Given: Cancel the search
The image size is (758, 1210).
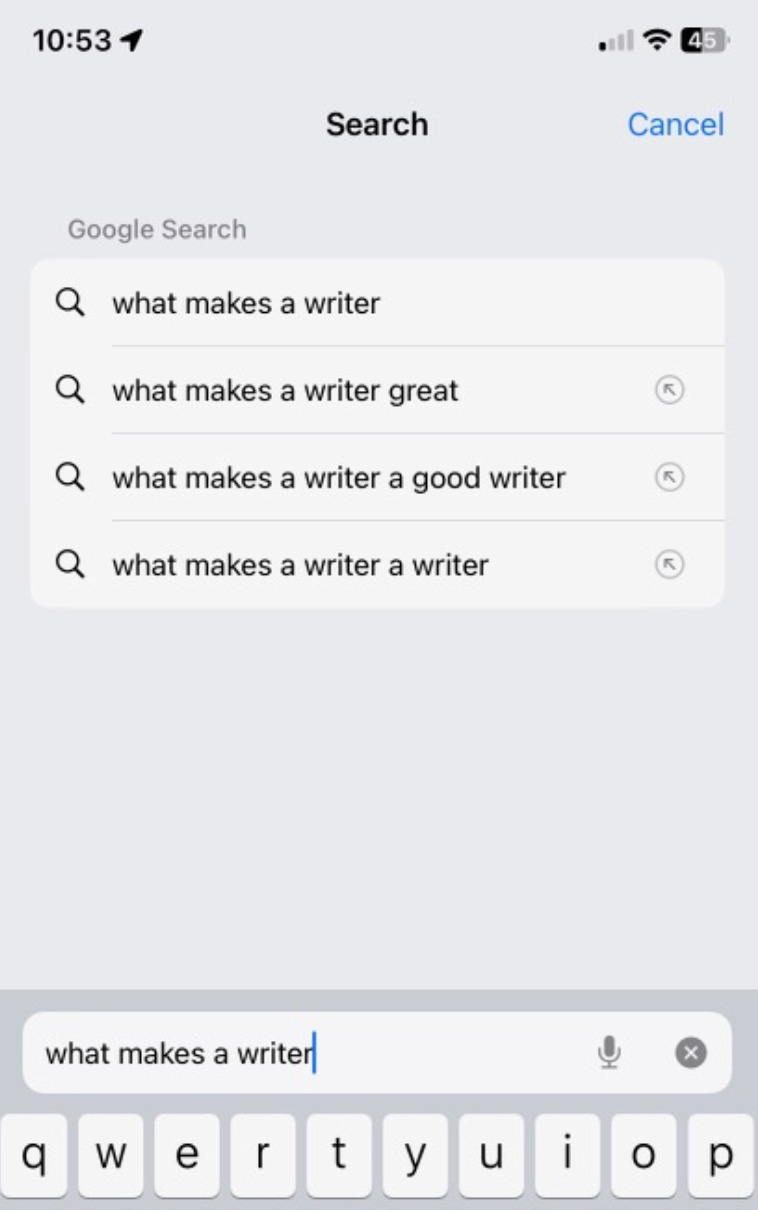Looking at the screenshot, I should point(675,125).
